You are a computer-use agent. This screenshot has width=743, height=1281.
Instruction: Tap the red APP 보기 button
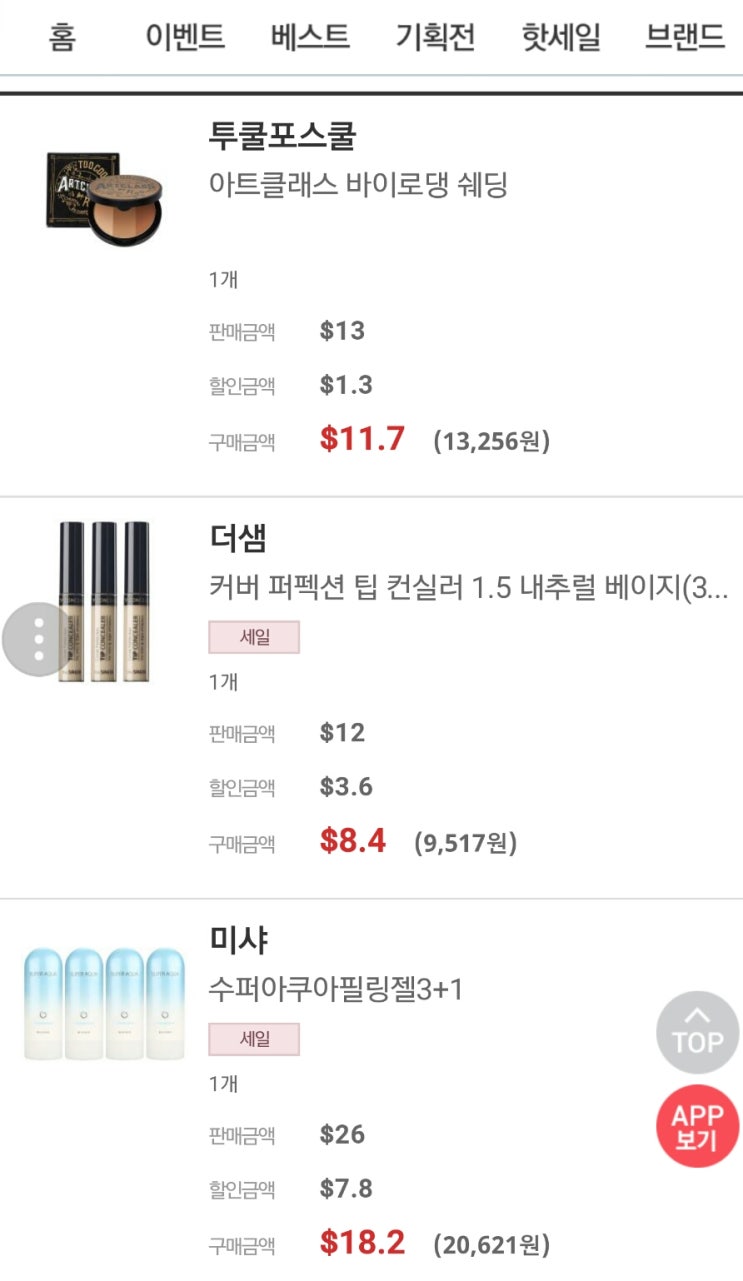[697, 1127]
